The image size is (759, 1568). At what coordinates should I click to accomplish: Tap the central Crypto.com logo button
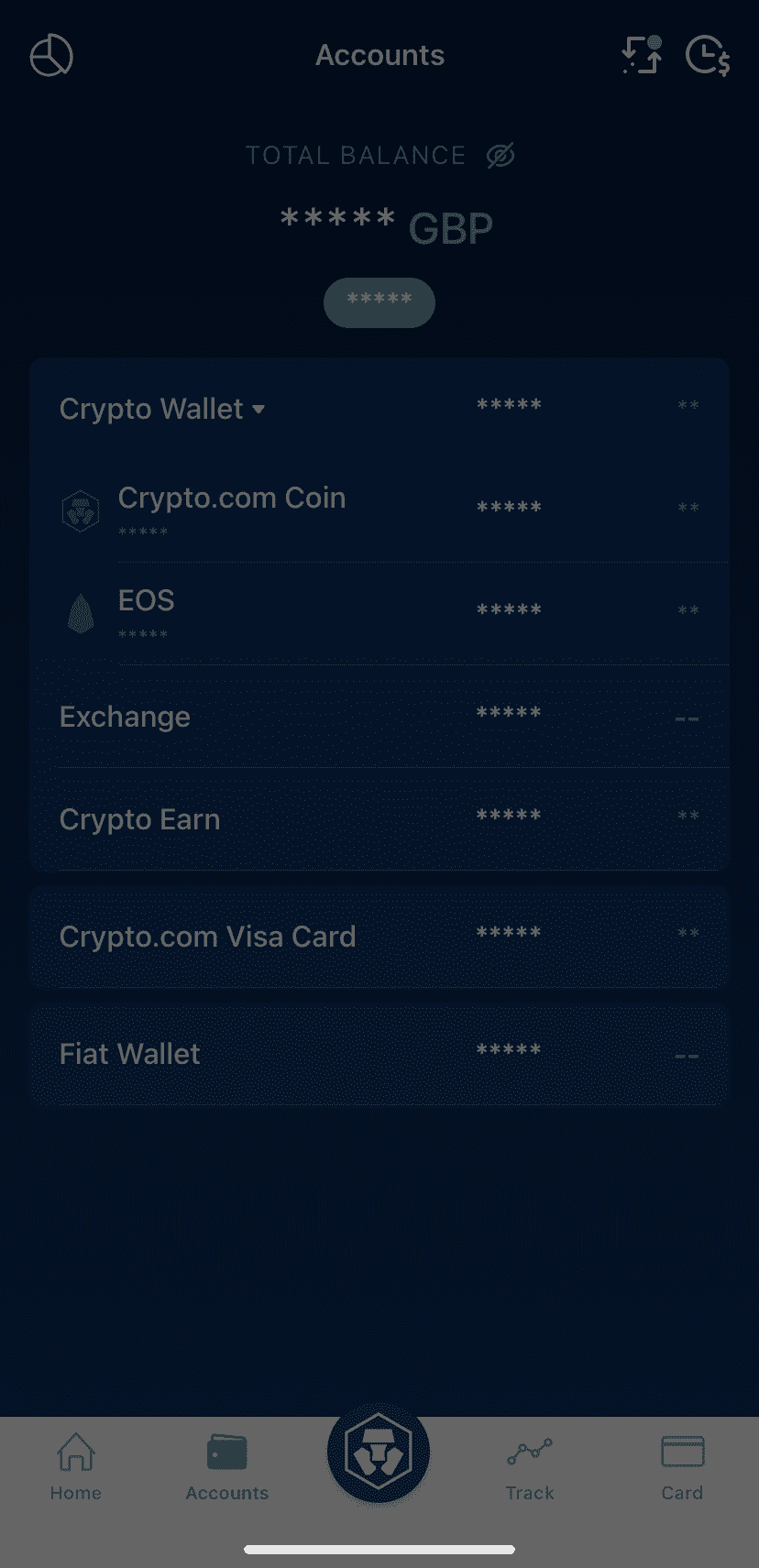point(379,1453)
